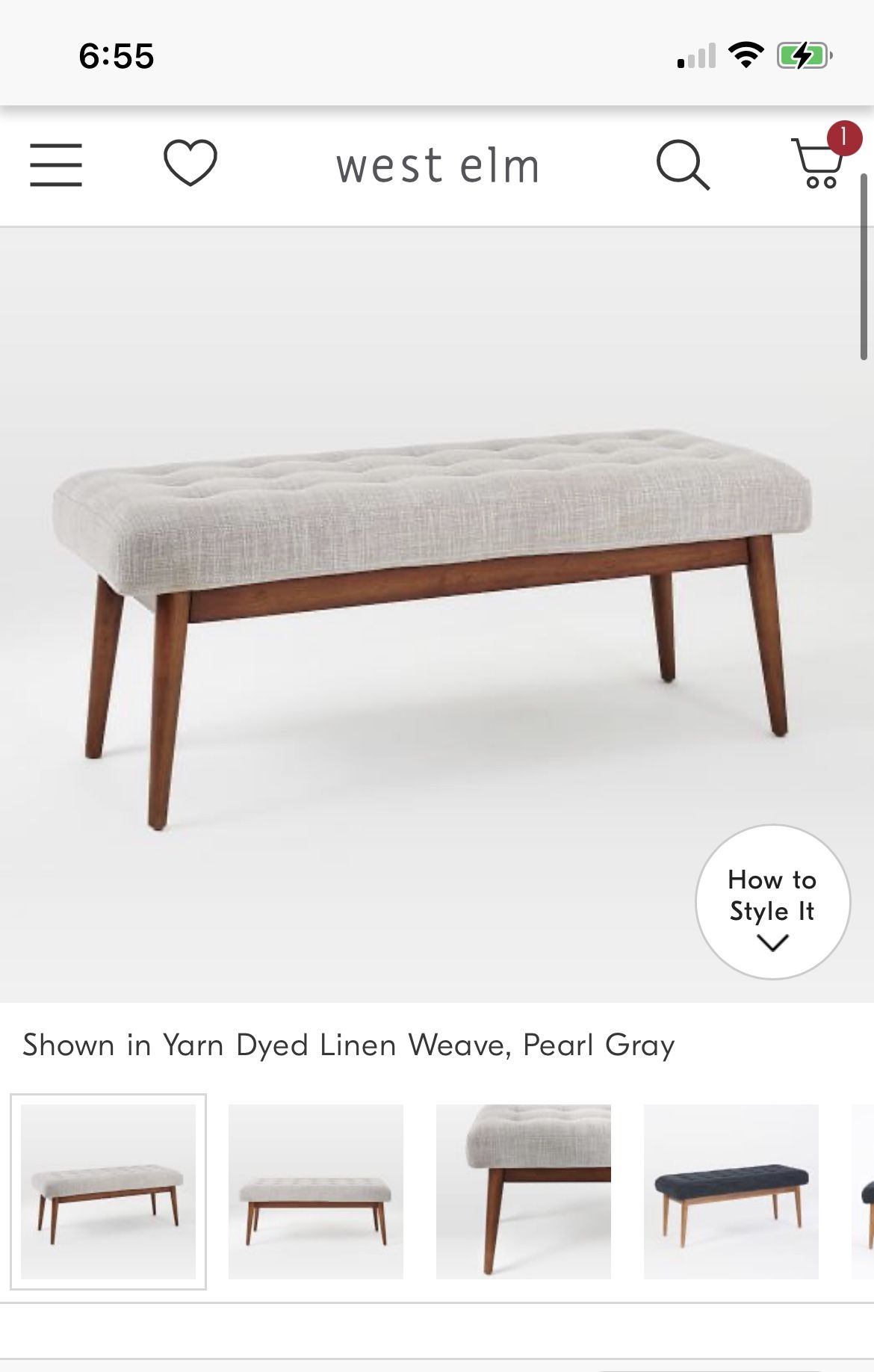Expand the How to Style It button
Screen dimensions: 874x1372
(x=772, y=902)
